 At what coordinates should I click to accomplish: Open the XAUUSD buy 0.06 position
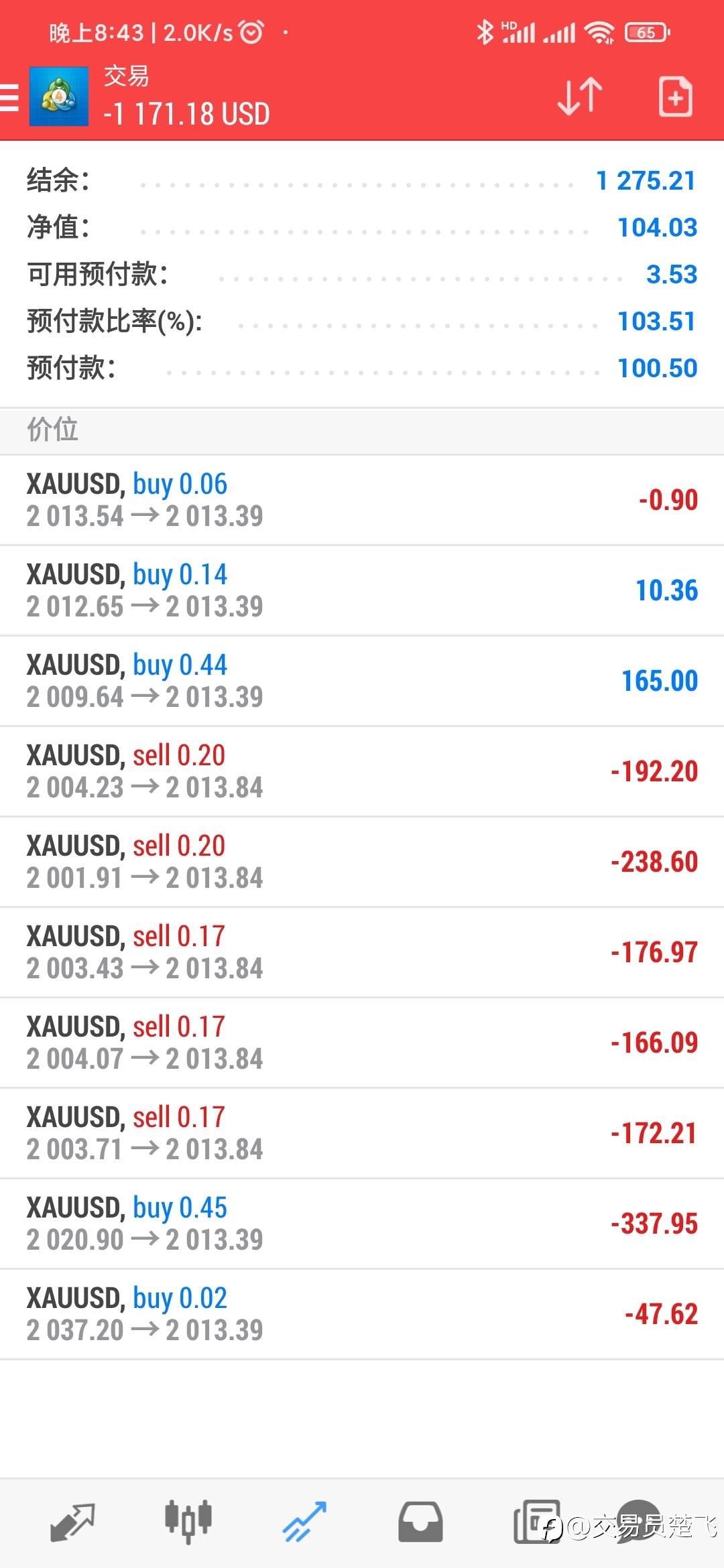362,500
